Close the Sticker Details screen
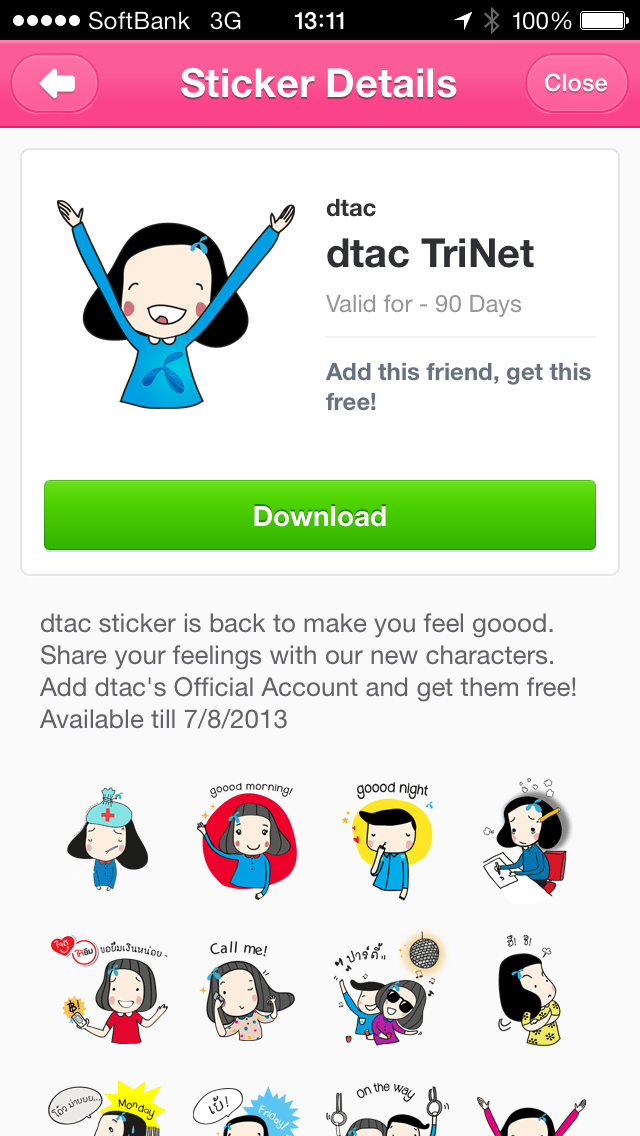 point(575,84)
